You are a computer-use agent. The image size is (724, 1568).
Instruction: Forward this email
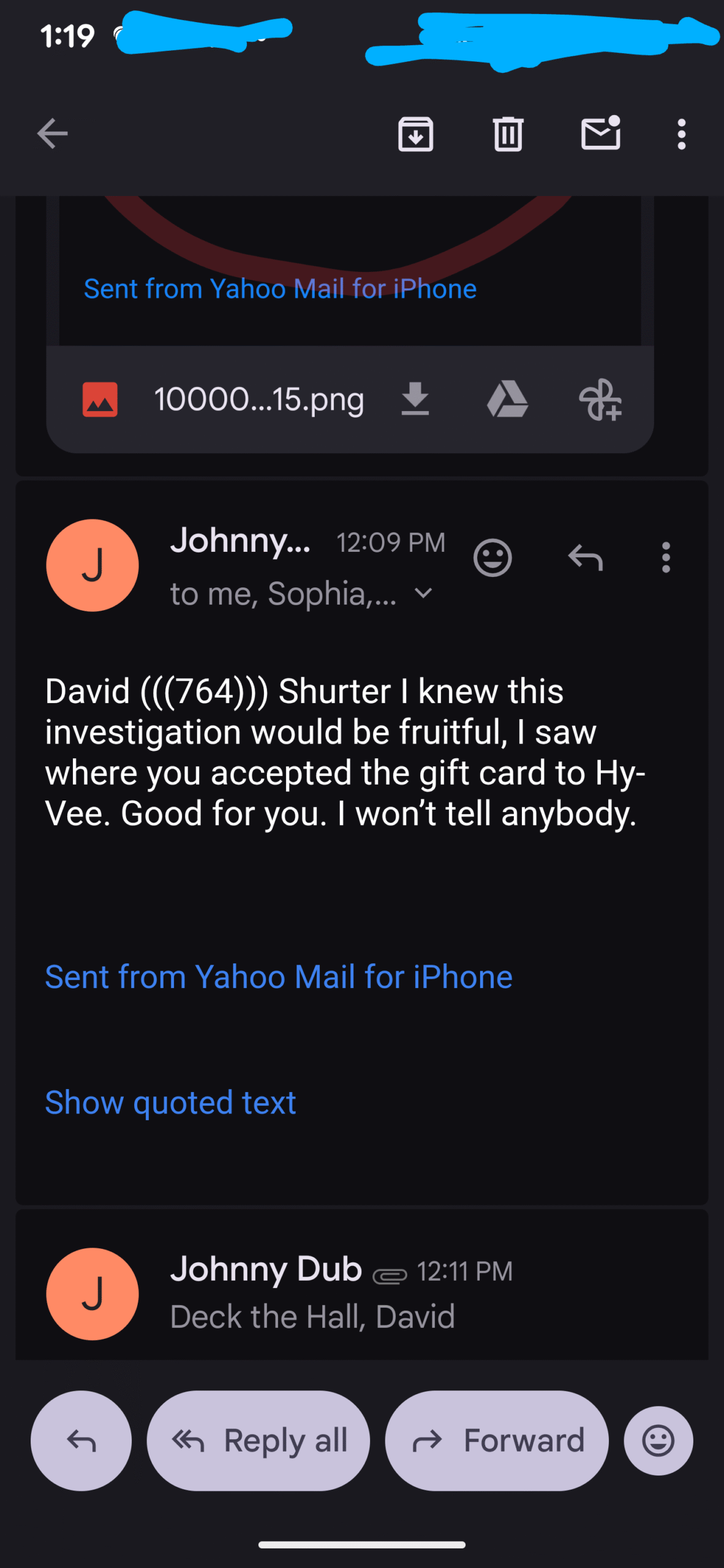tap(497, 1441)
